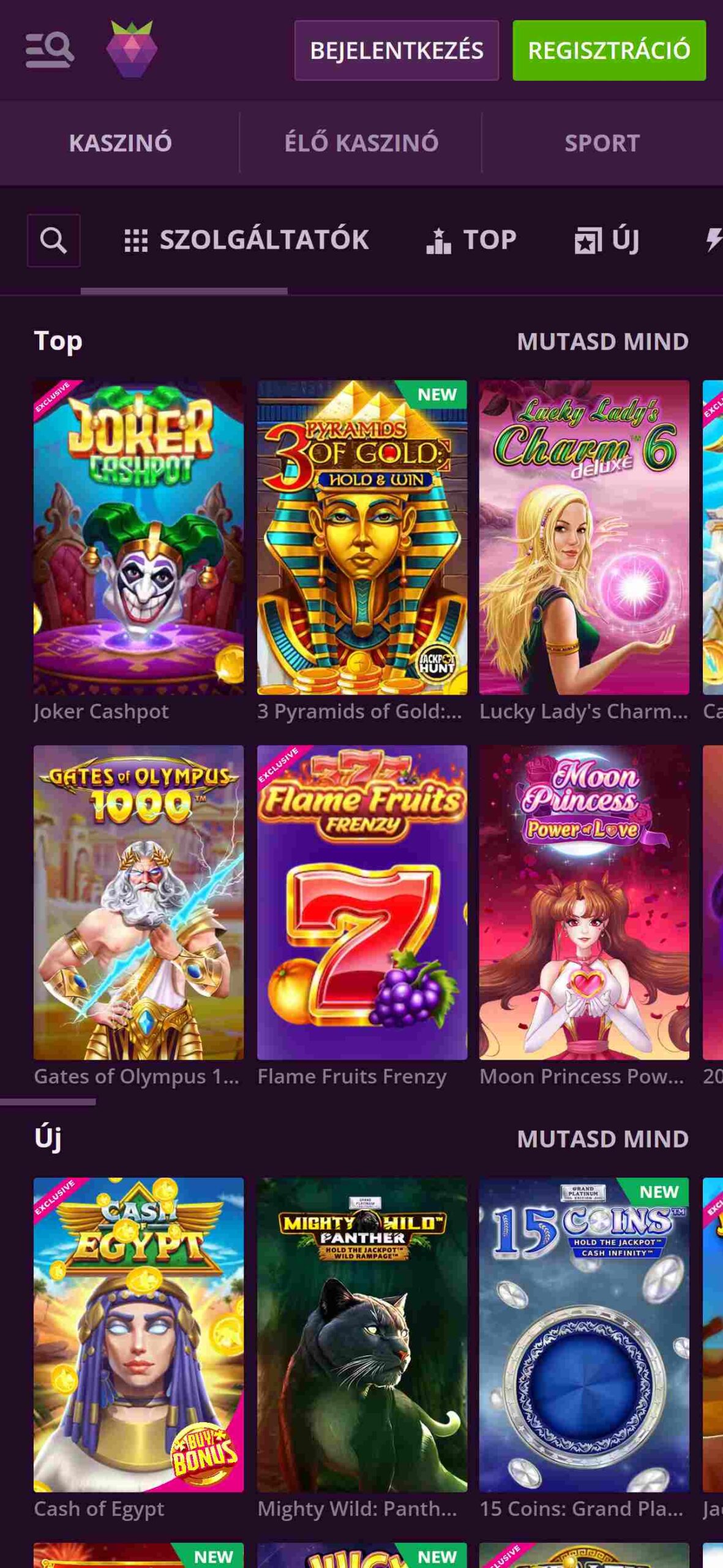Tap the Bejelentkezés login button

click(x=396, y=50)
